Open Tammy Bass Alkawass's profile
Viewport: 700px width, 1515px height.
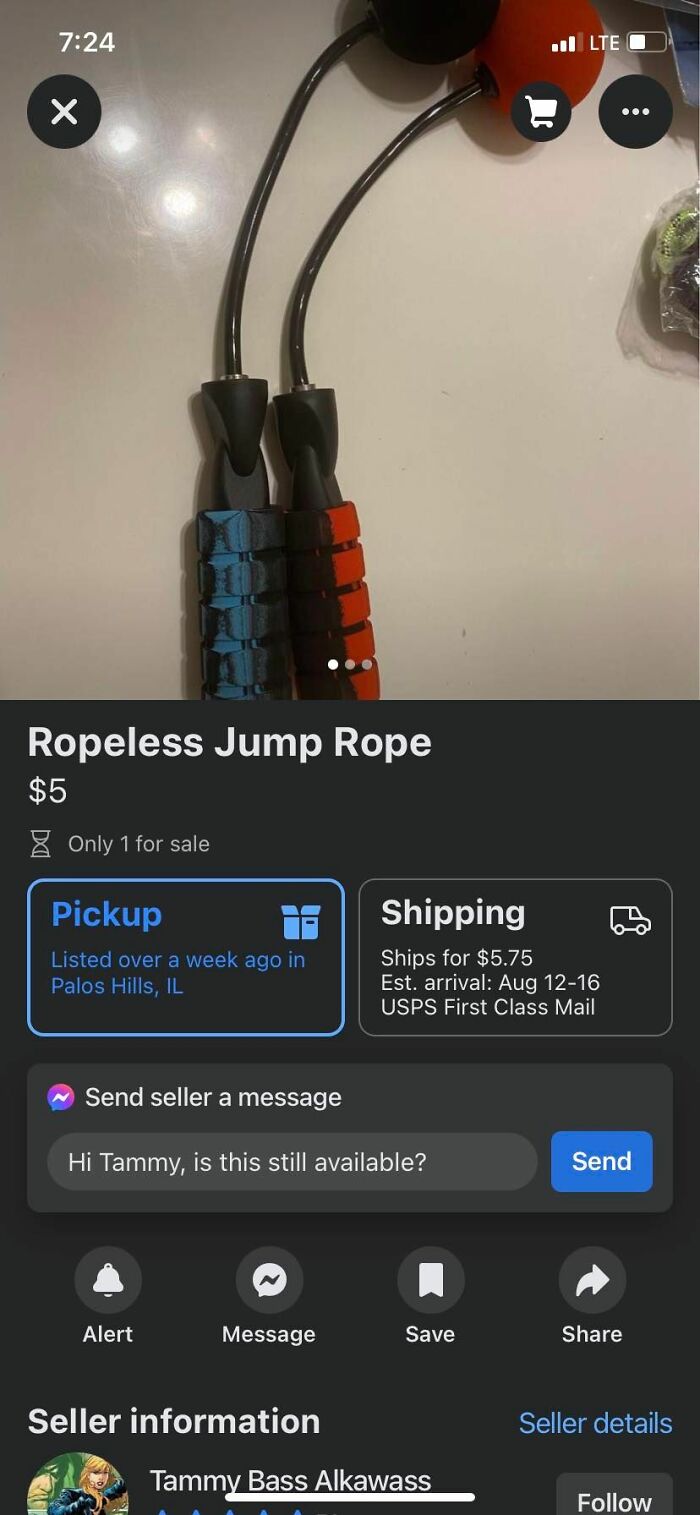(290, 1481)
